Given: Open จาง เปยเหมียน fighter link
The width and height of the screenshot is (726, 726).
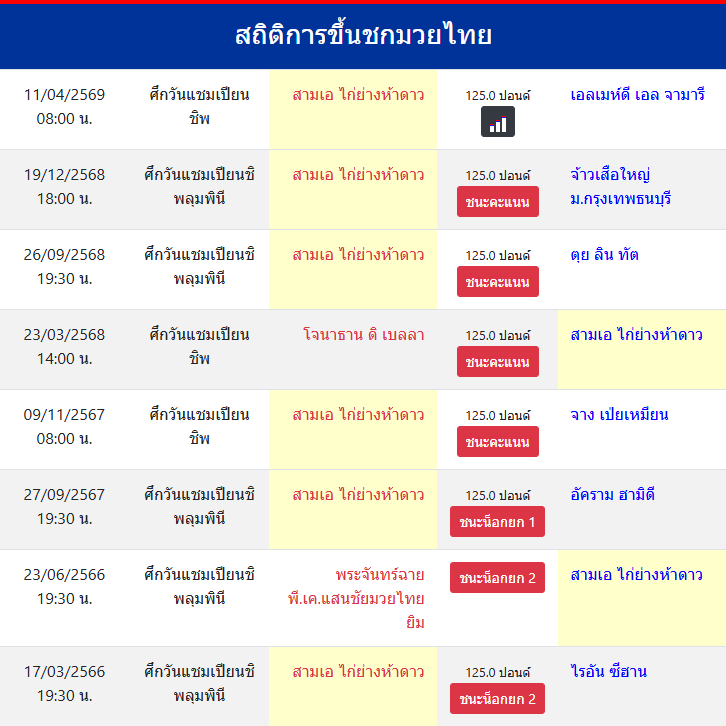Looking at the screenshot, I should [619, 415].
